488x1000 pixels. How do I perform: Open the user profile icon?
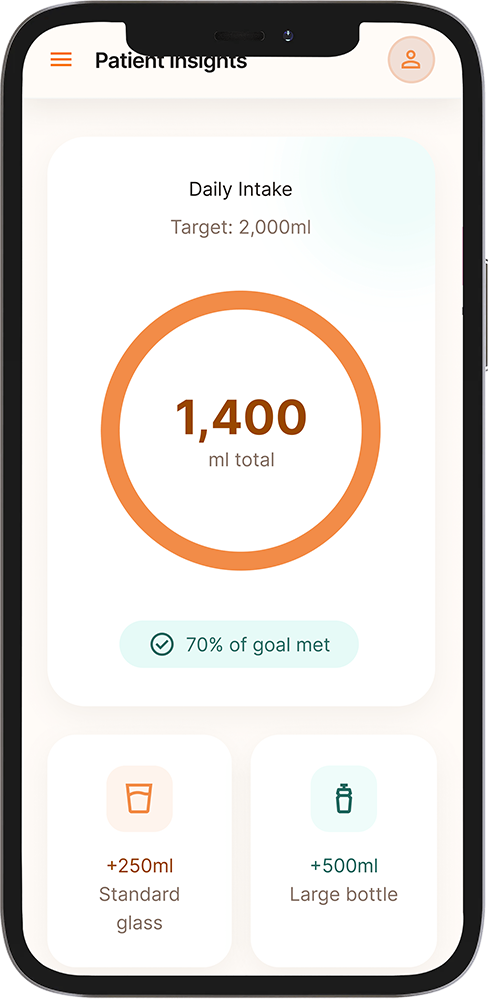point(411,60)
